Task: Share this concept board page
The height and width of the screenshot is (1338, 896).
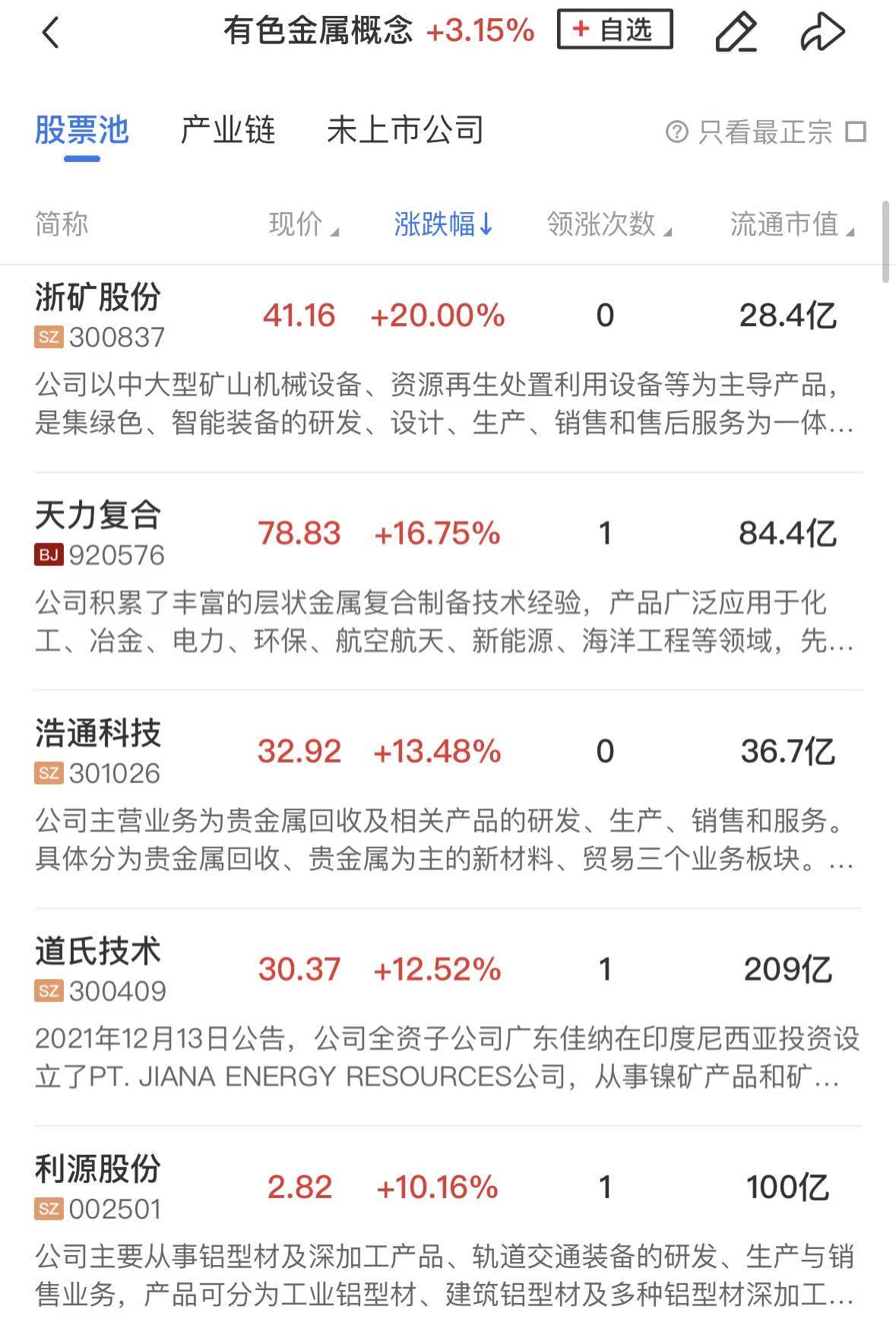Action: click(x=822, y=33)
